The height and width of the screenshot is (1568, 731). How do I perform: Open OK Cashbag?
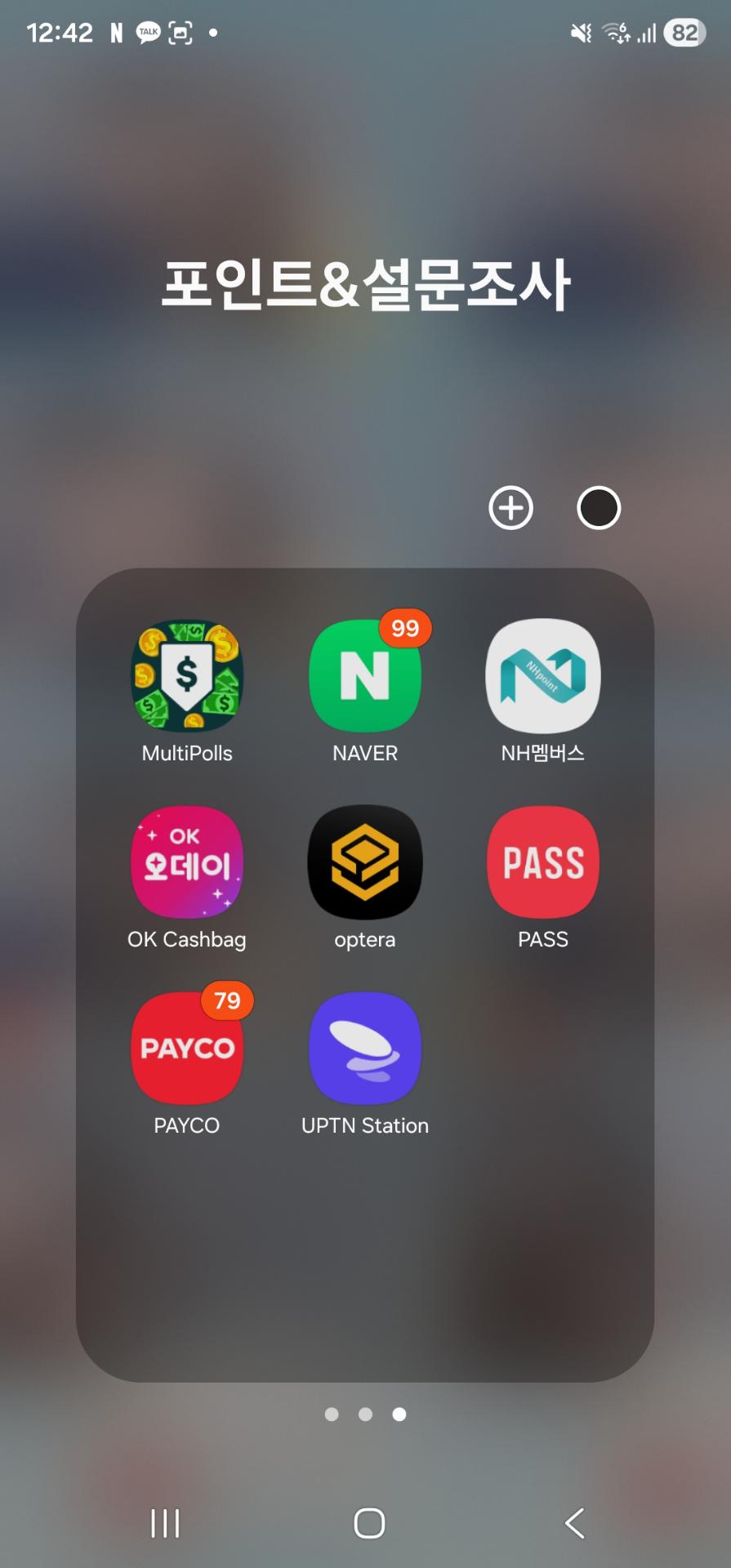click(187, 862)
